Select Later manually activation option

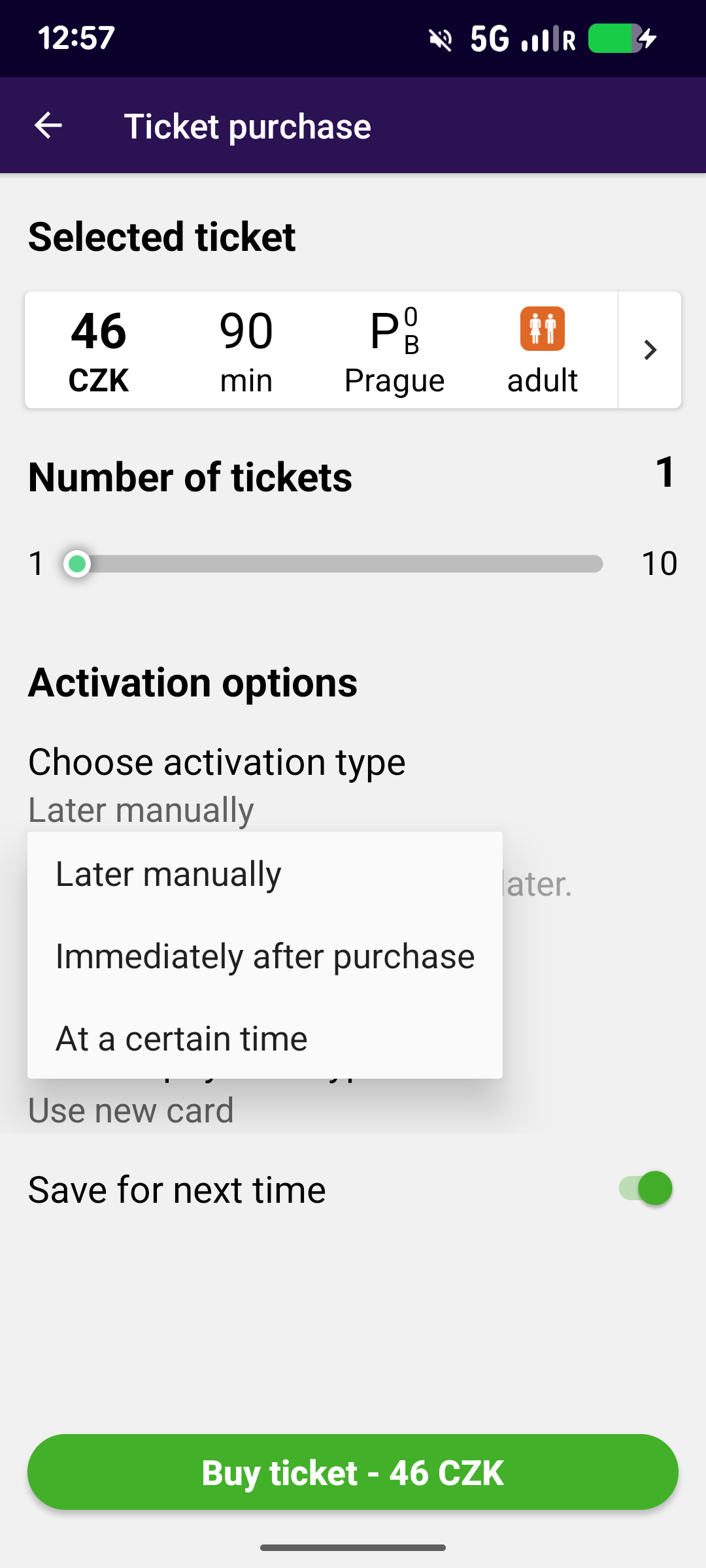[265, 874]
